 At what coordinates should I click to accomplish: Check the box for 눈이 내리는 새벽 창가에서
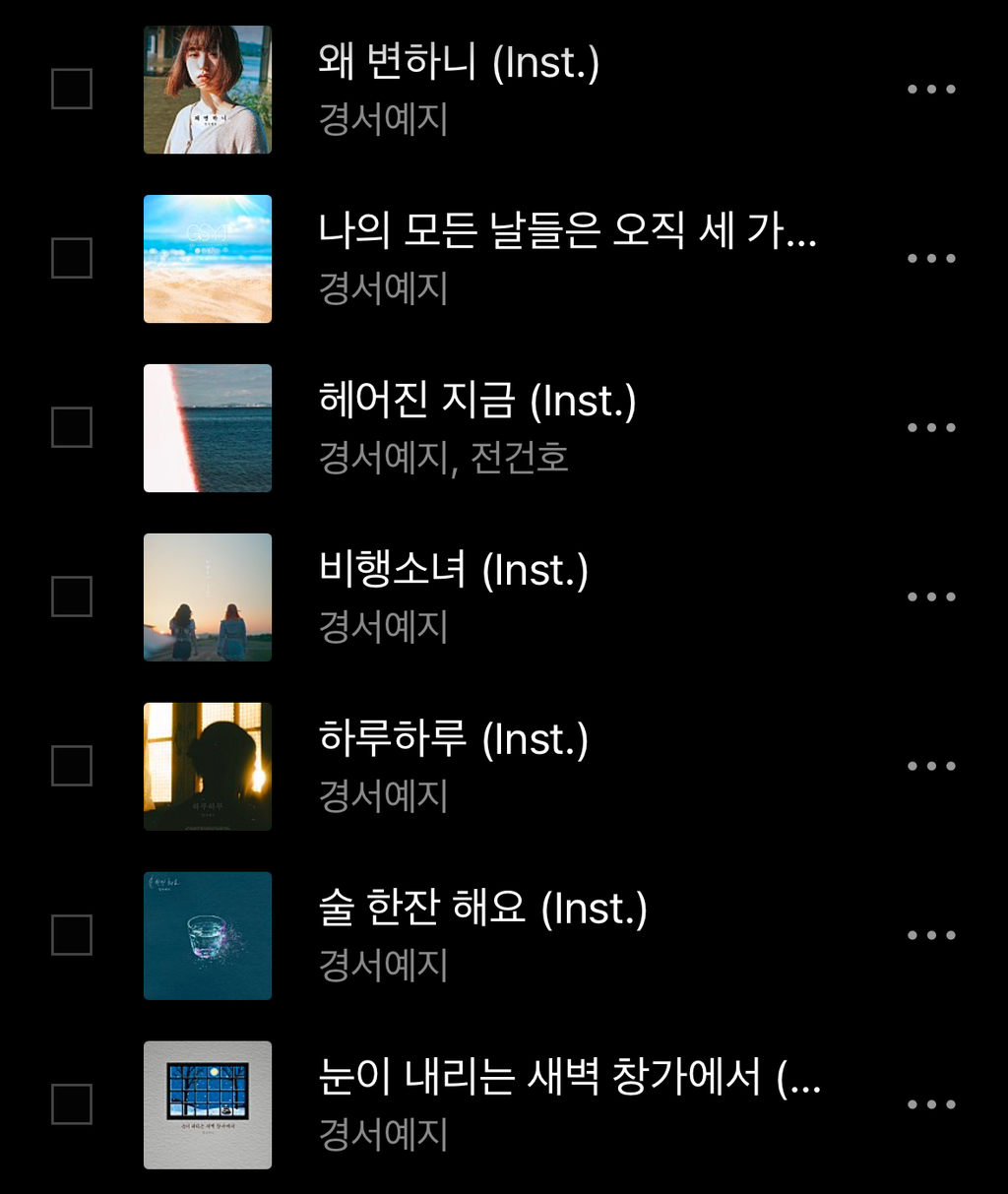(72, 1104)
